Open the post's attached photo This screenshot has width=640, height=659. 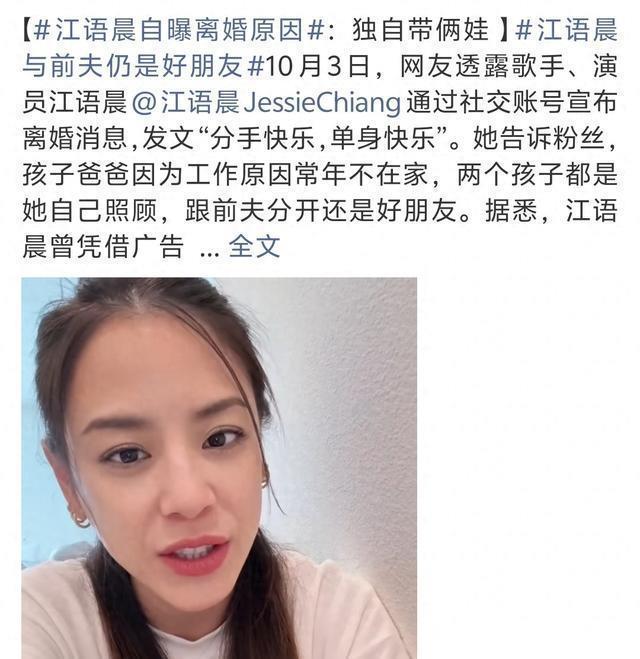point(219,467)
